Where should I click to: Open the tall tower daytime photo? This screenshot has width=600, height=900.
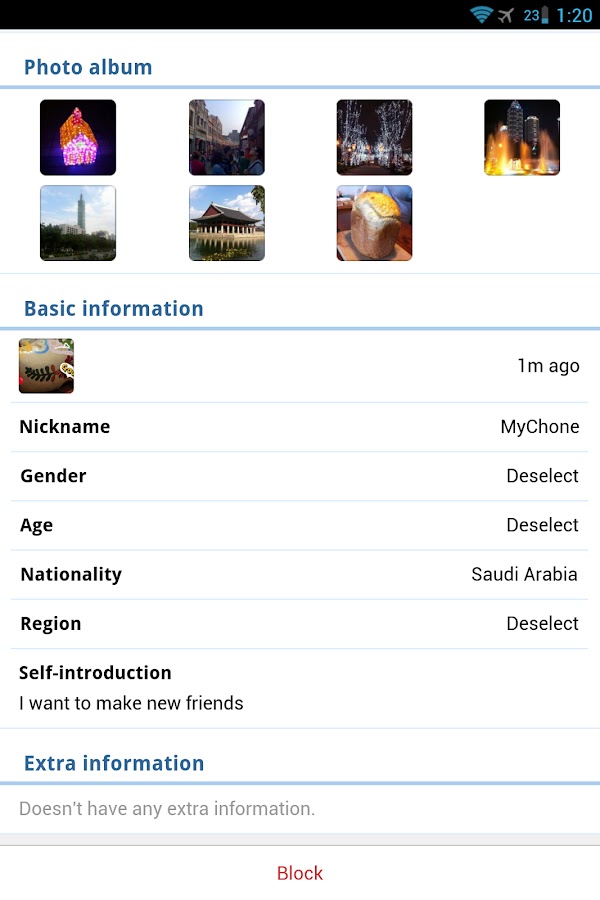click(78, 223)
